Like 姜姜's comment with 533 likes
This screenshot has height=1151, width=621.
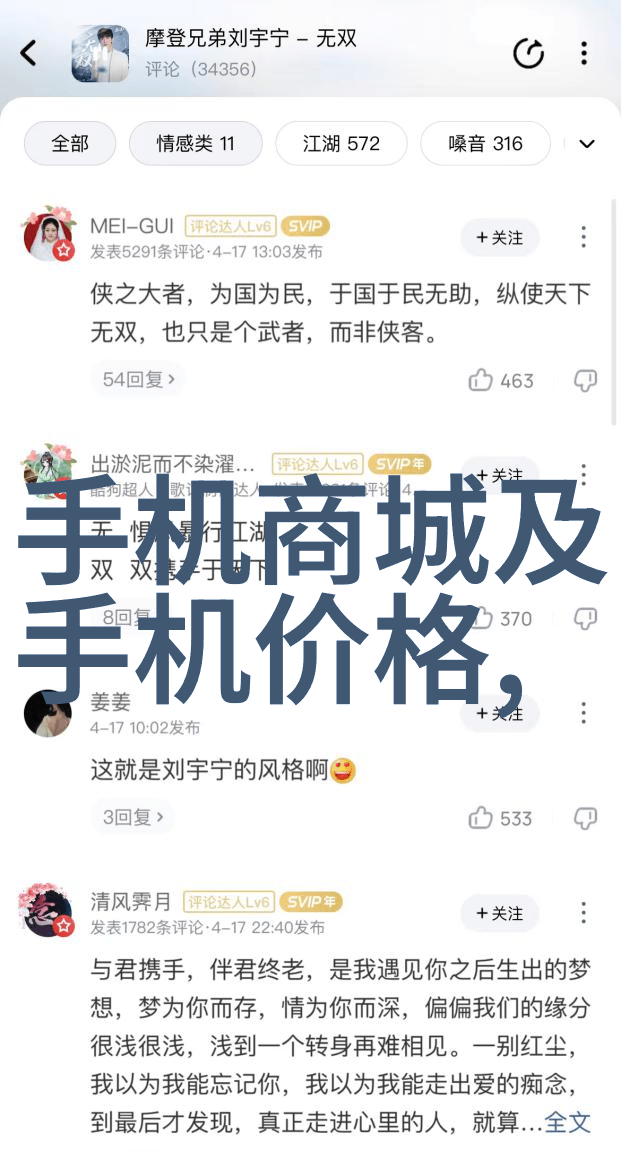[x=500, y=818]
